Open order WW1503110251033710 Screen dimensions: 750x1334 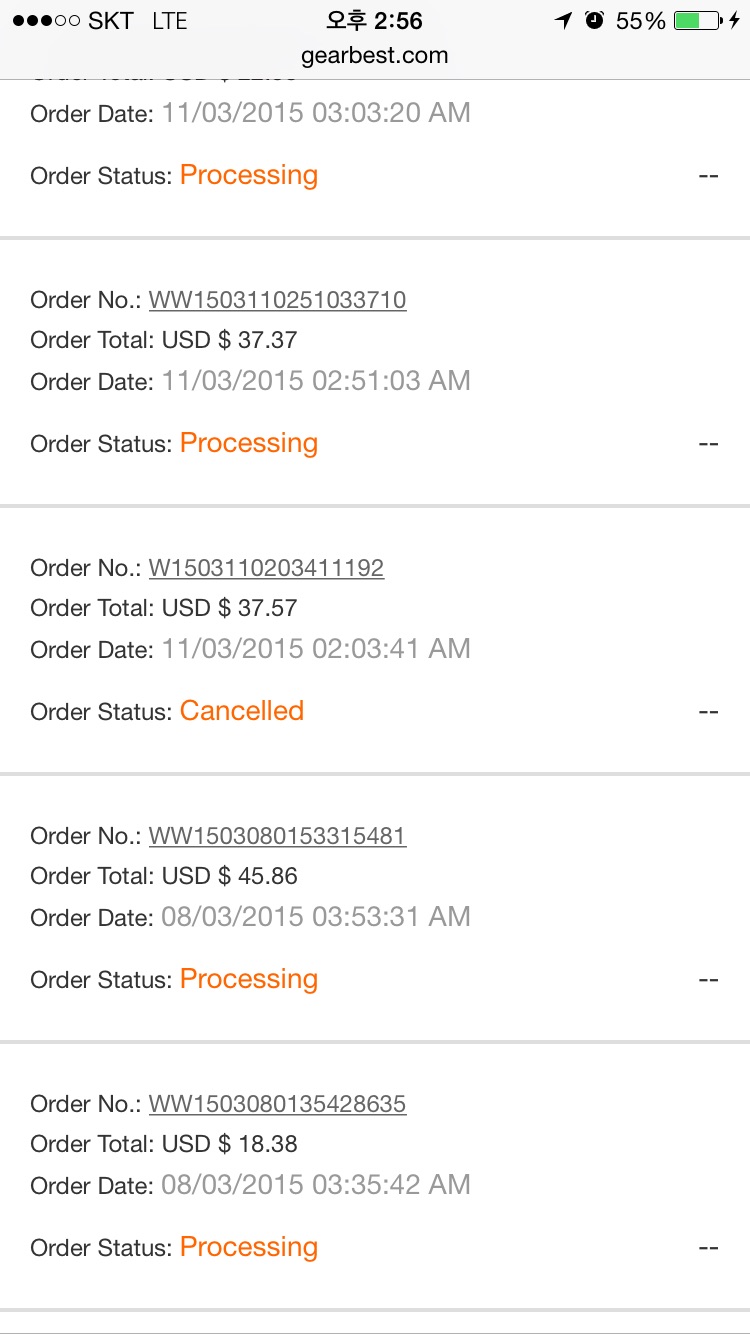tap(277, 300)
